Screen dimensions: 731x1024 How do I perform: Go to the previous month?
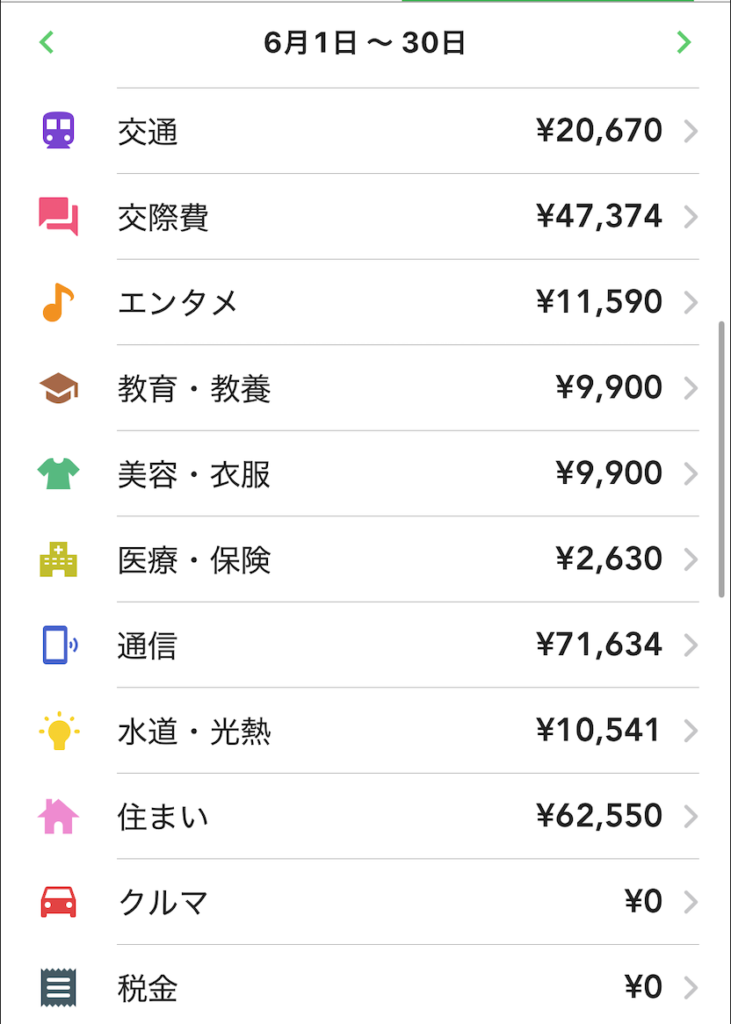point(46,42)
